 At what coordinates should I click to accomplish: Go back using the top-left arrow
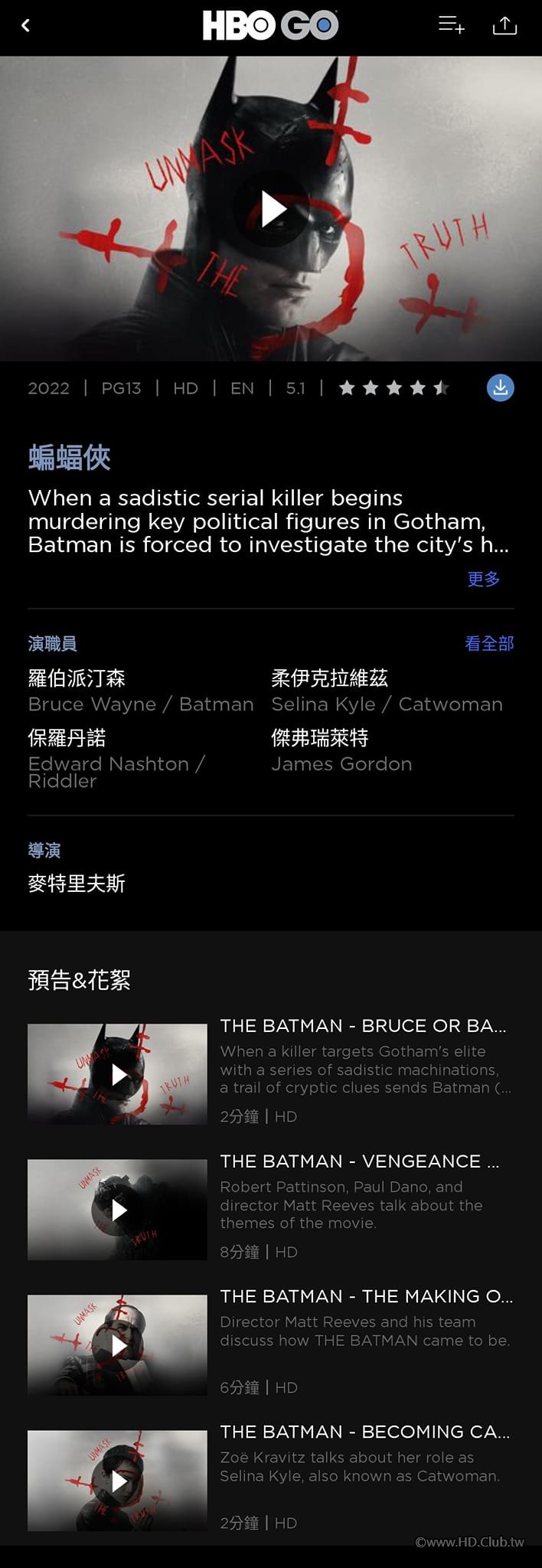(25, 26)
